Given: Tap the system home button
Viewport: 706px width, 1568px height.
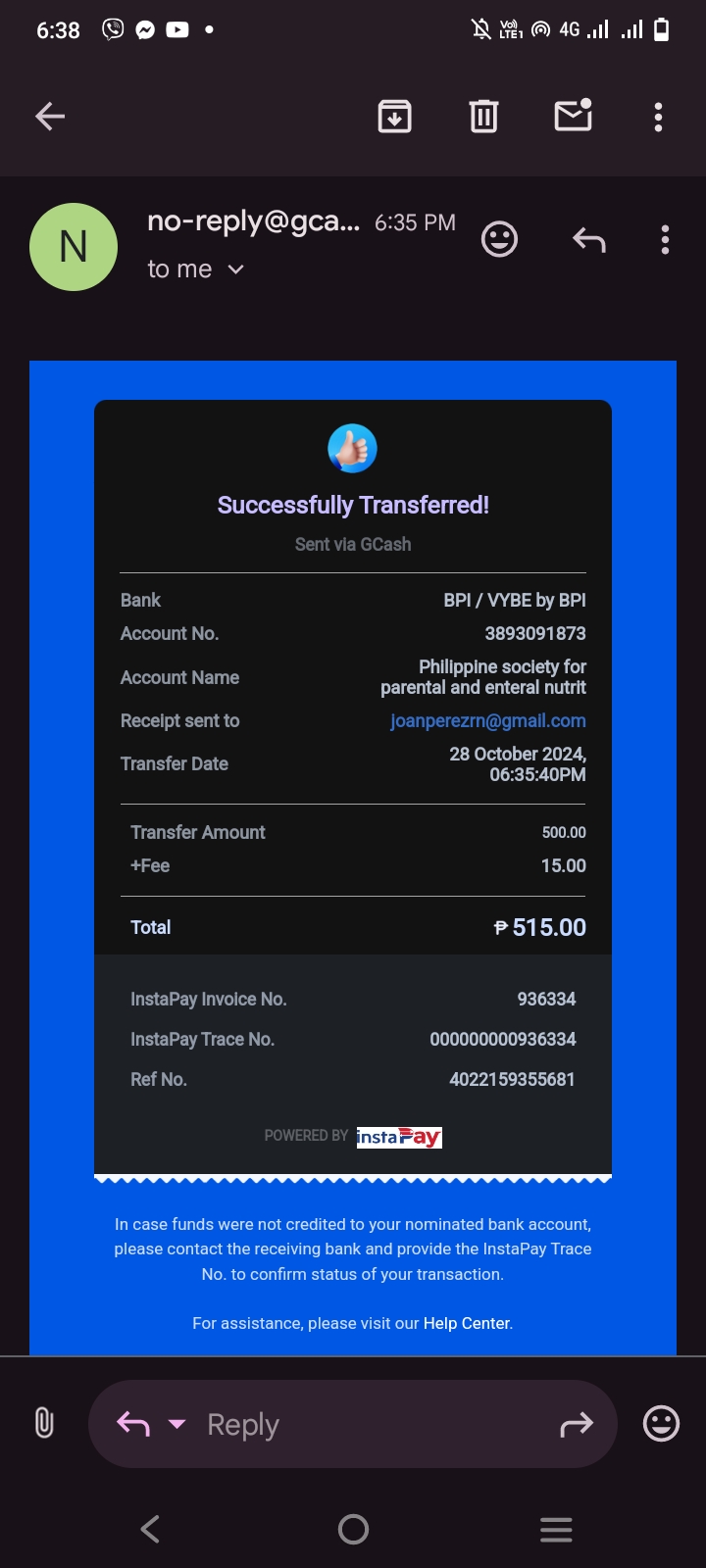Looking at the screenshot, I should pos(353,1529).
